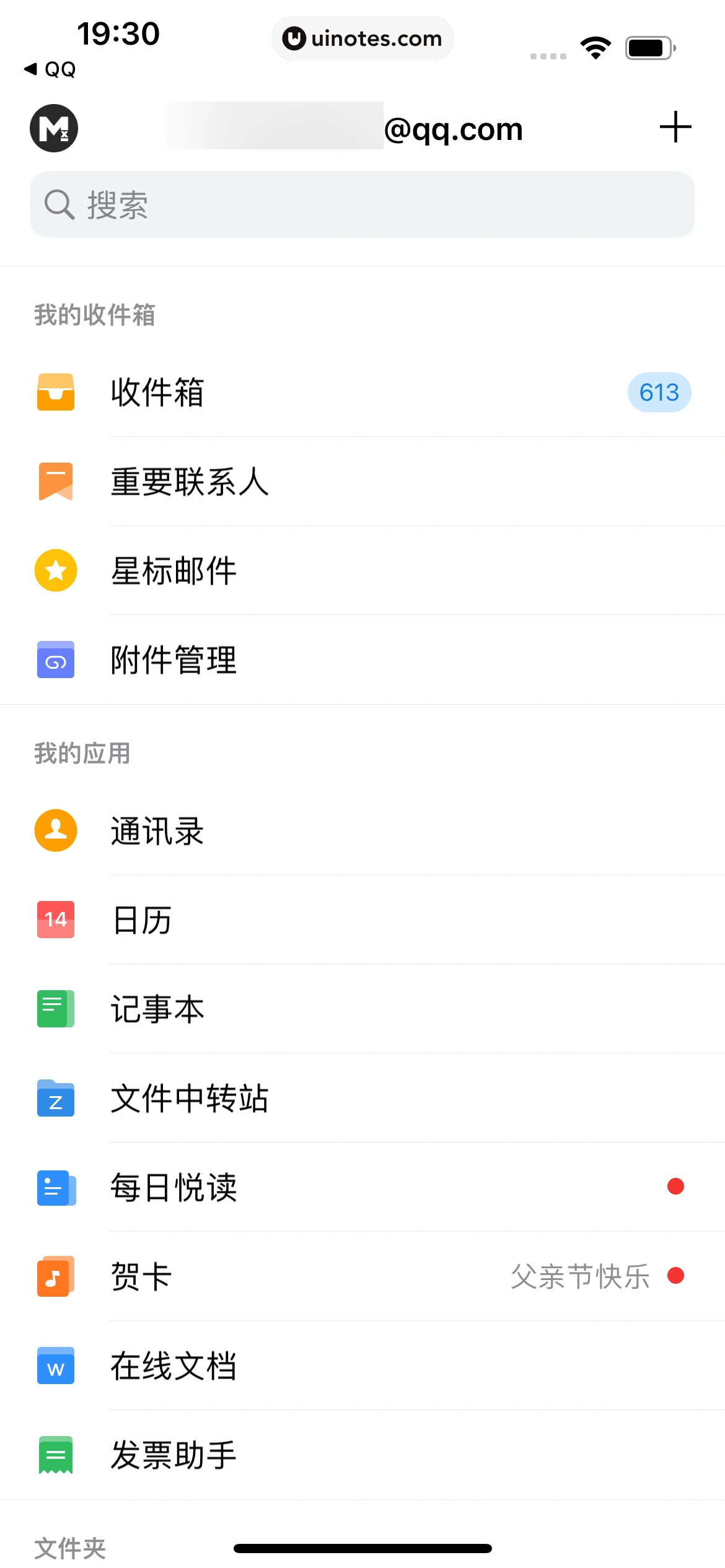The height and width of the screenshot is (1568, 725).
Task: Tap the 搜索 search field
Action: (362, 205)
